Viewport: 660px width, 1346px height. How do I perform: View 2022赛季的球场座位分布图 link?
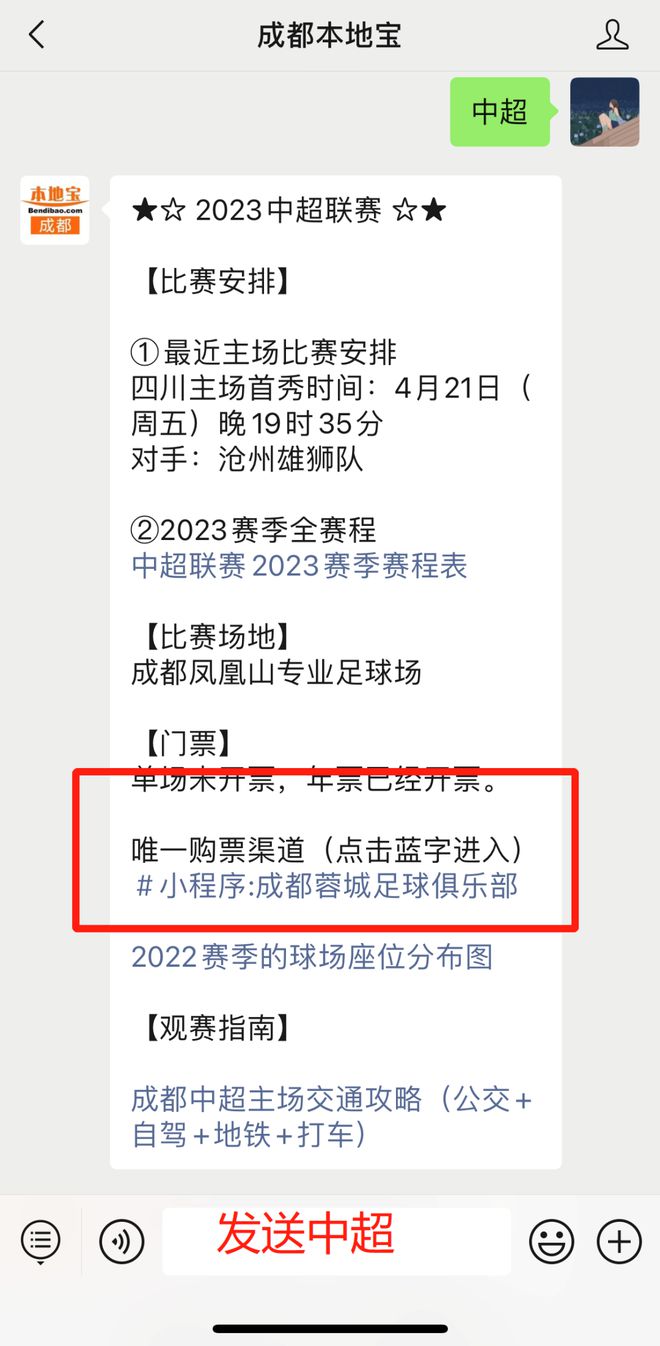pos(312,957)
